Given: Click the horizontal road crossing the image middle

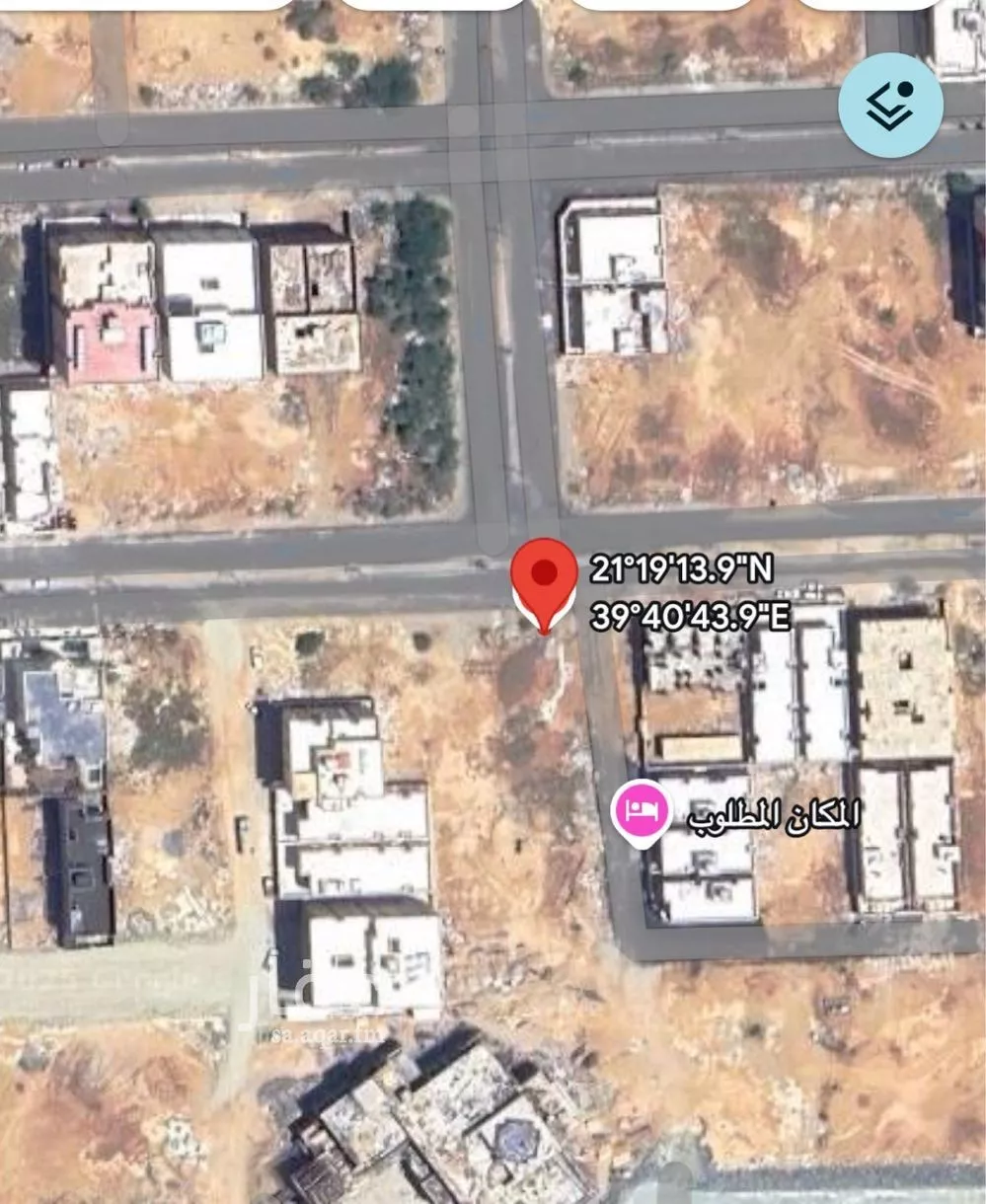Looking at the screenshot, I should pos(247,582).
